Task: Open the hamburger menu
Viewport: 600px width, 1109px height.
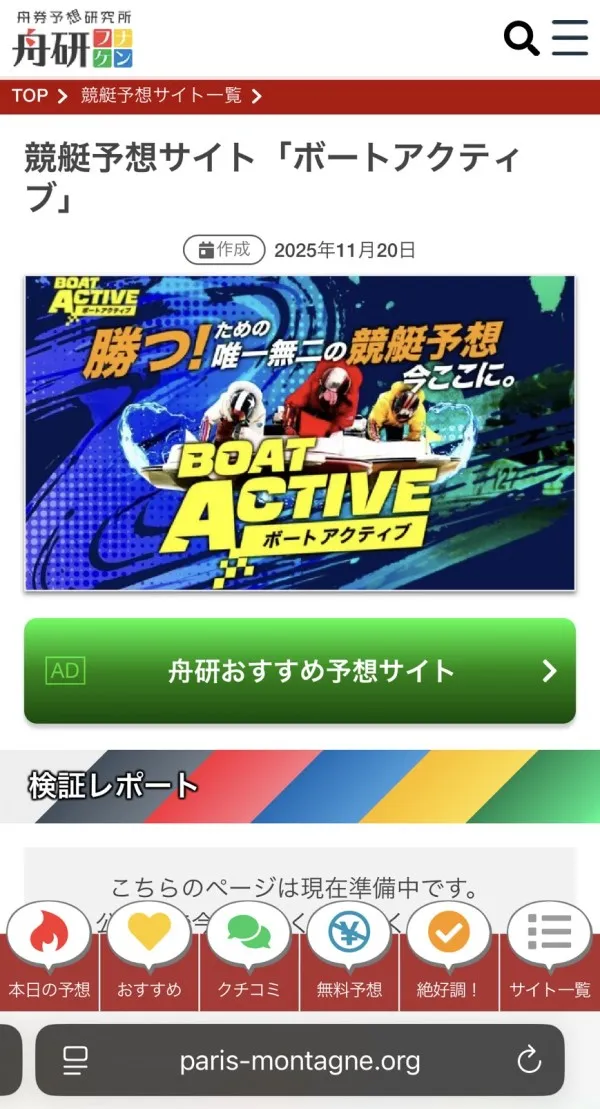Action: 570,38
